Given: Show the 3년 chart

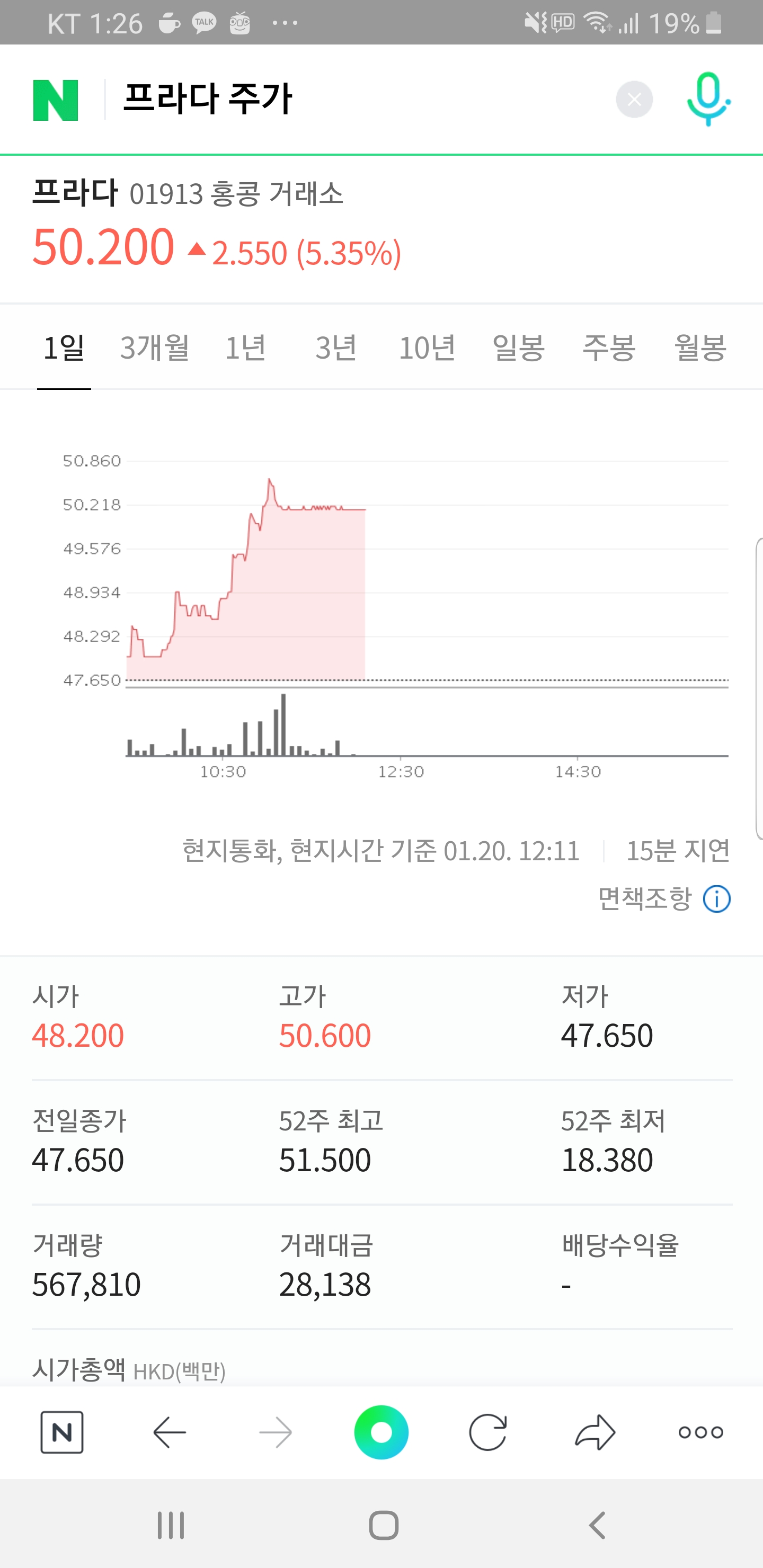Looking at the screenshot, I should point(336,348).
